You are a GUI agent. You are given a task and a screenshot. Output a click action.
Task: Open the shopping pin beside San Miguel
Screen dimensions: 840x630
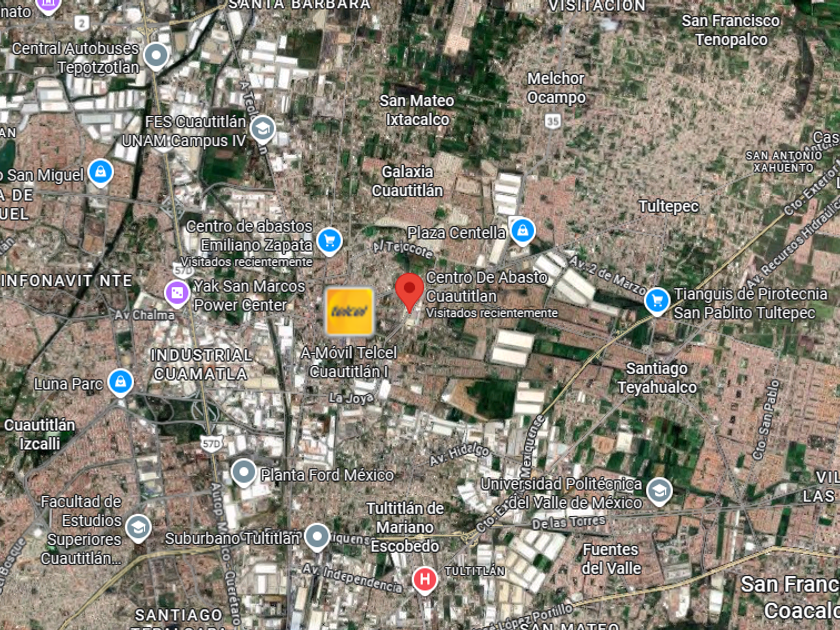pyautogui.click(x=100, y=173)
